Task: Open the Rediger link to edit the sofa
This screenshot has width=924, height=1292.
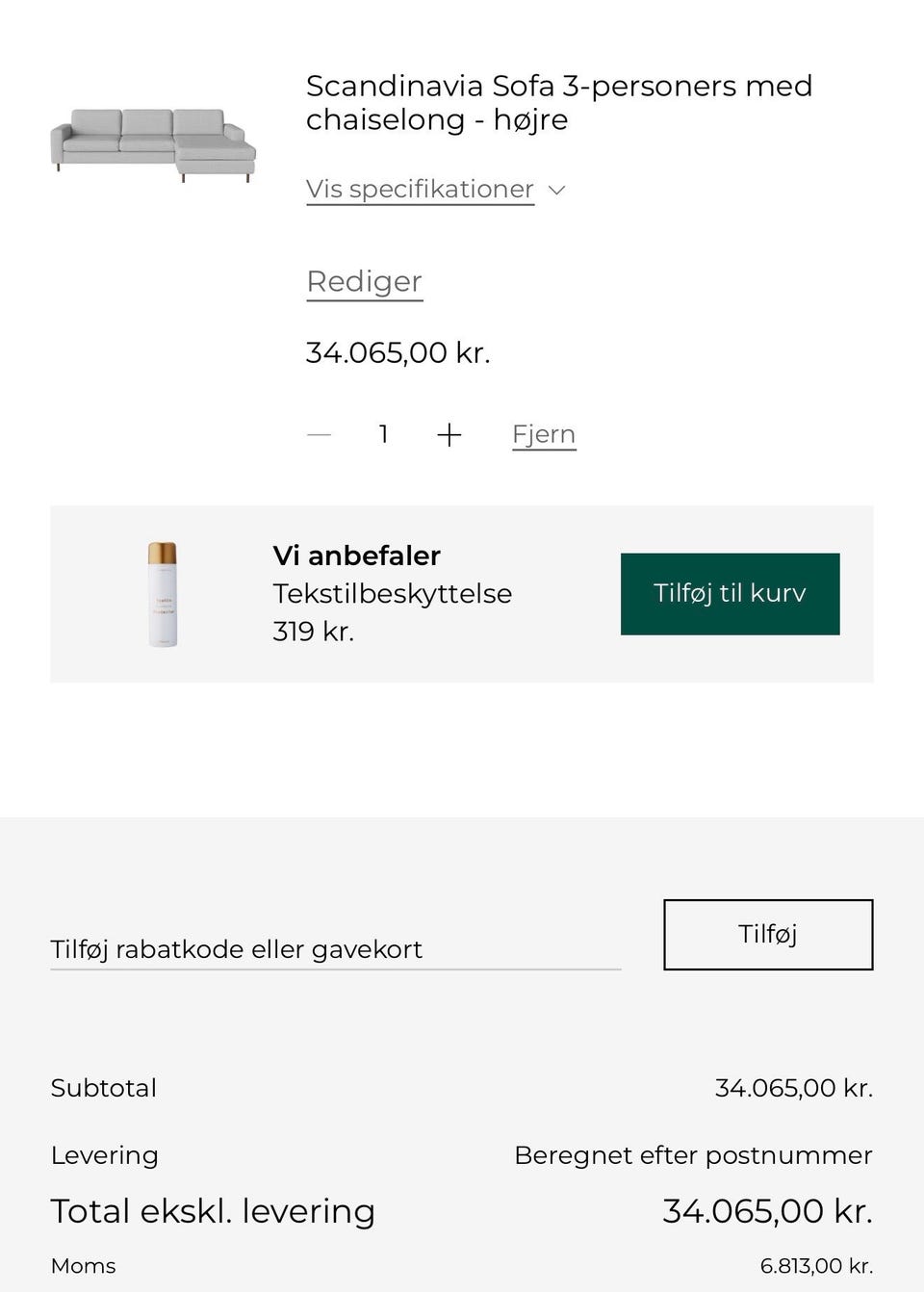Action: tap(363, 281)
